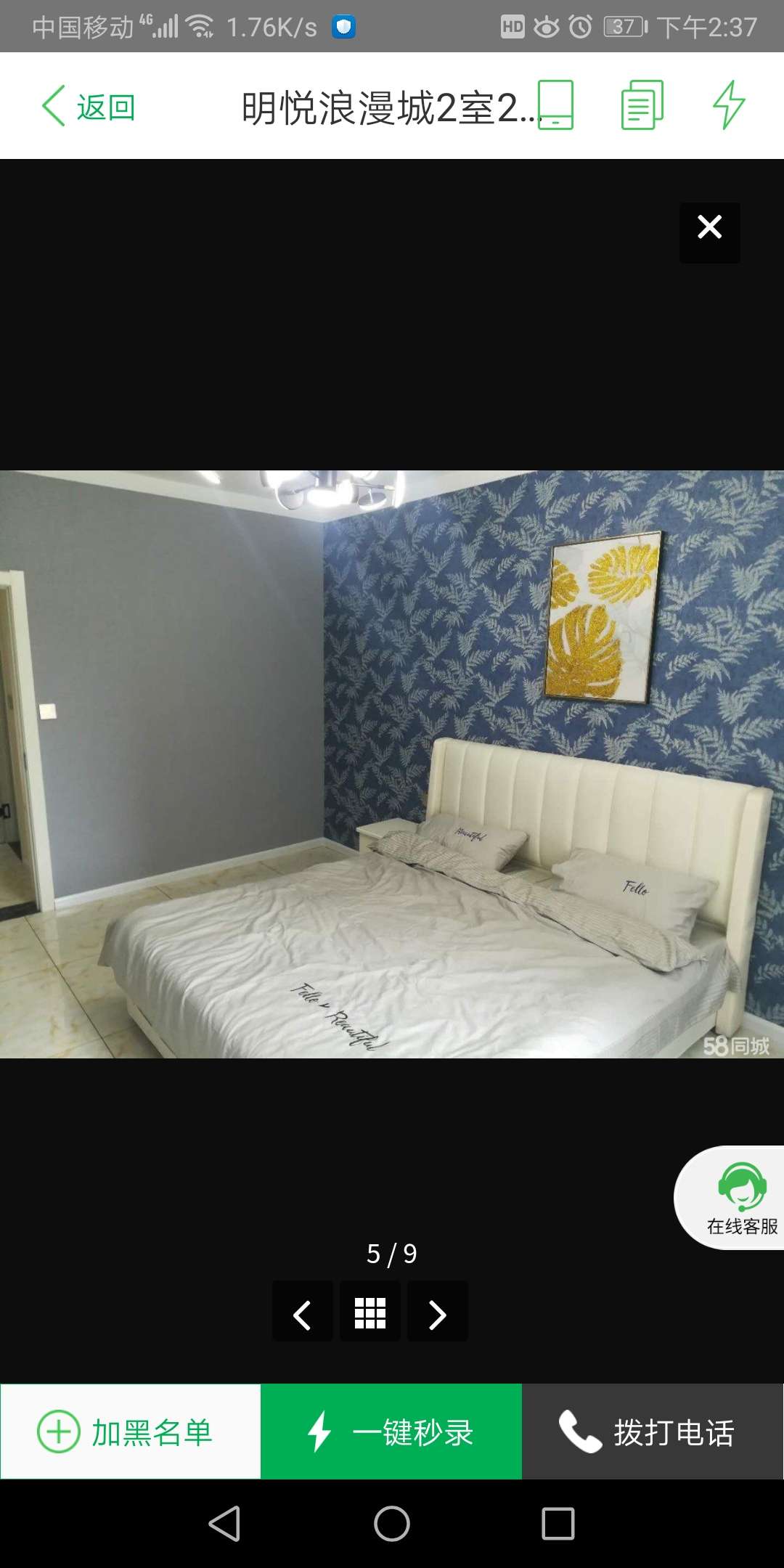Image resolution: width=784 pixels, height=1568 pixels.
Task: Select 加黑名单 to blacklist
Action: (131, 1432)
